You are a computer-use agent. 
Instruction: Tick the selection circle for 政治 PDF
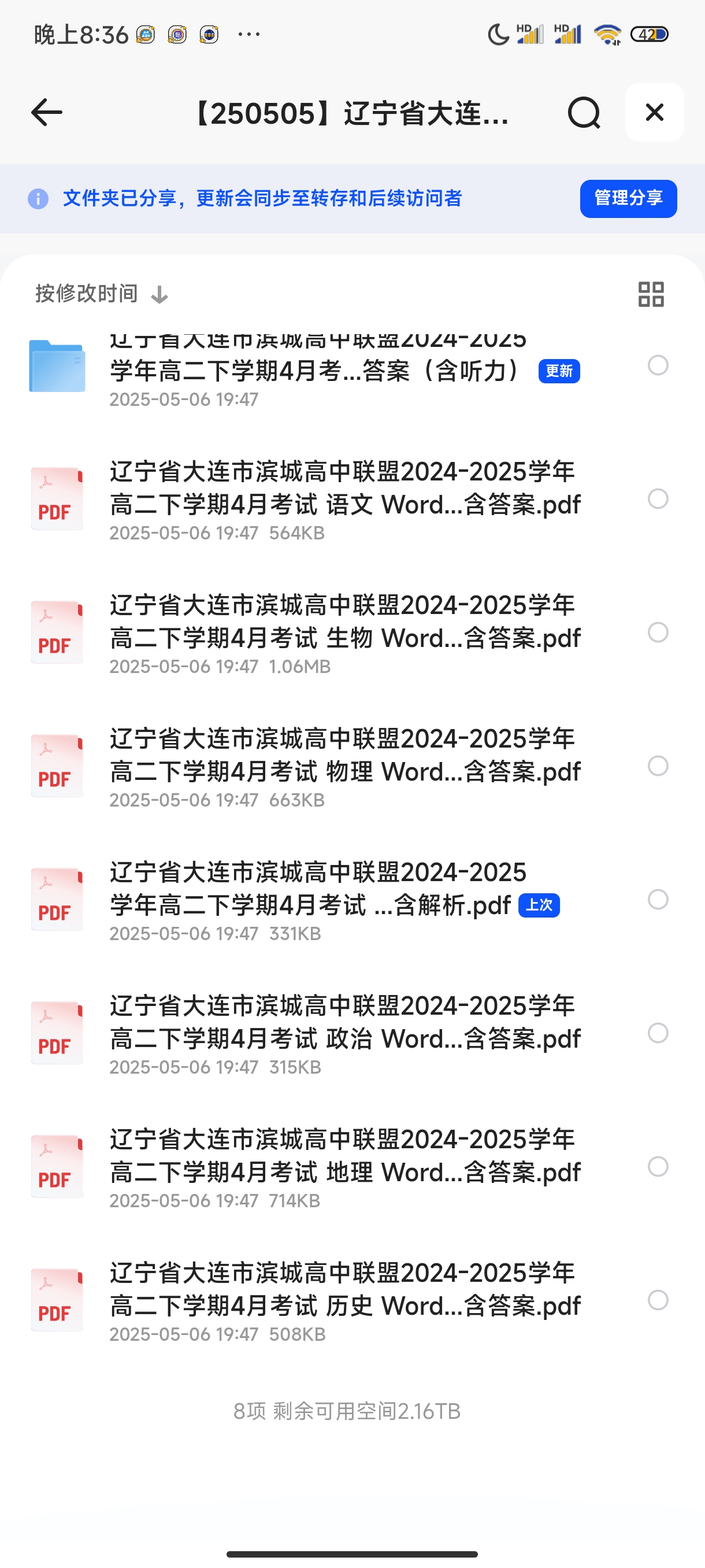[x=658, y=1033]
